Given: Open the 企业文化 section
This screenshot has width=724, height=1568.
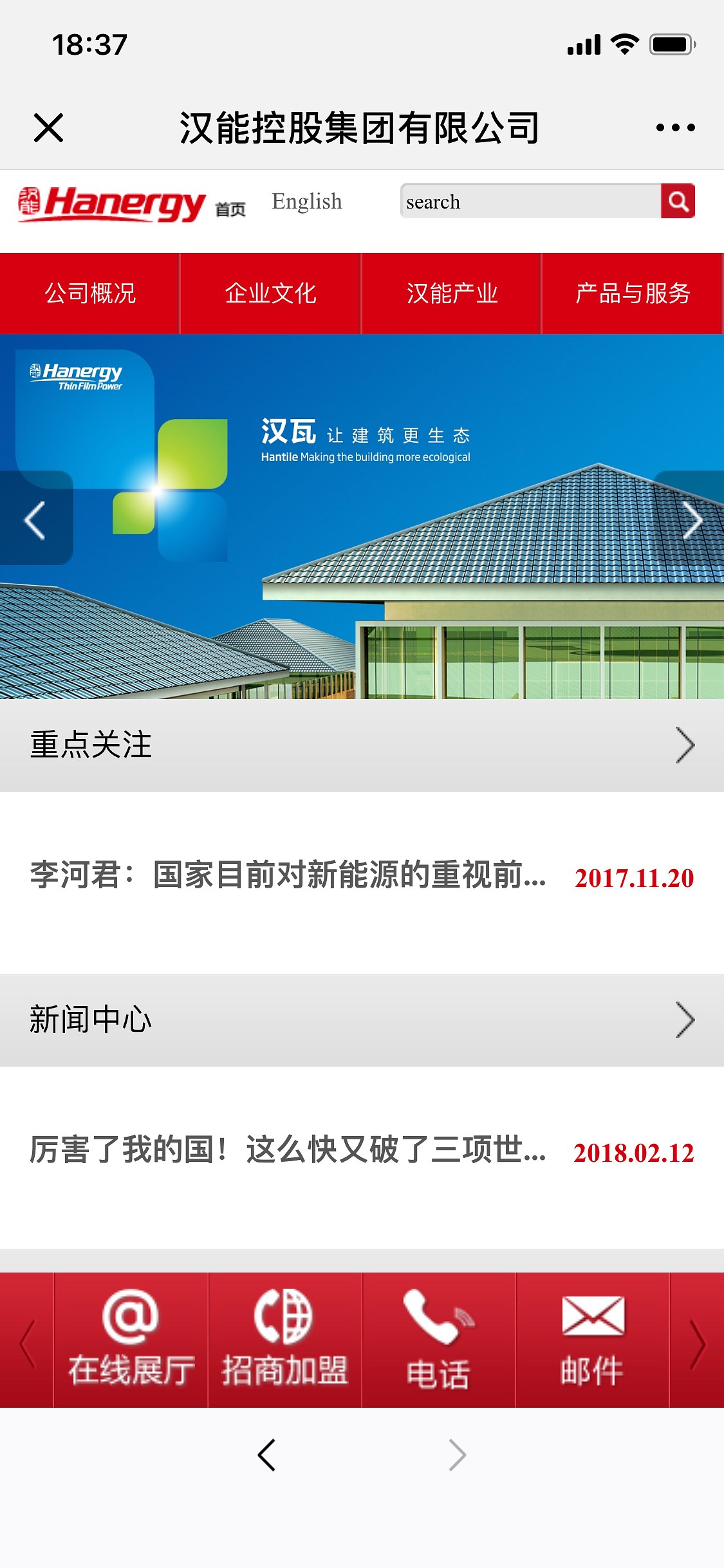Looking at the screenshot, I should tap(270, 294).
